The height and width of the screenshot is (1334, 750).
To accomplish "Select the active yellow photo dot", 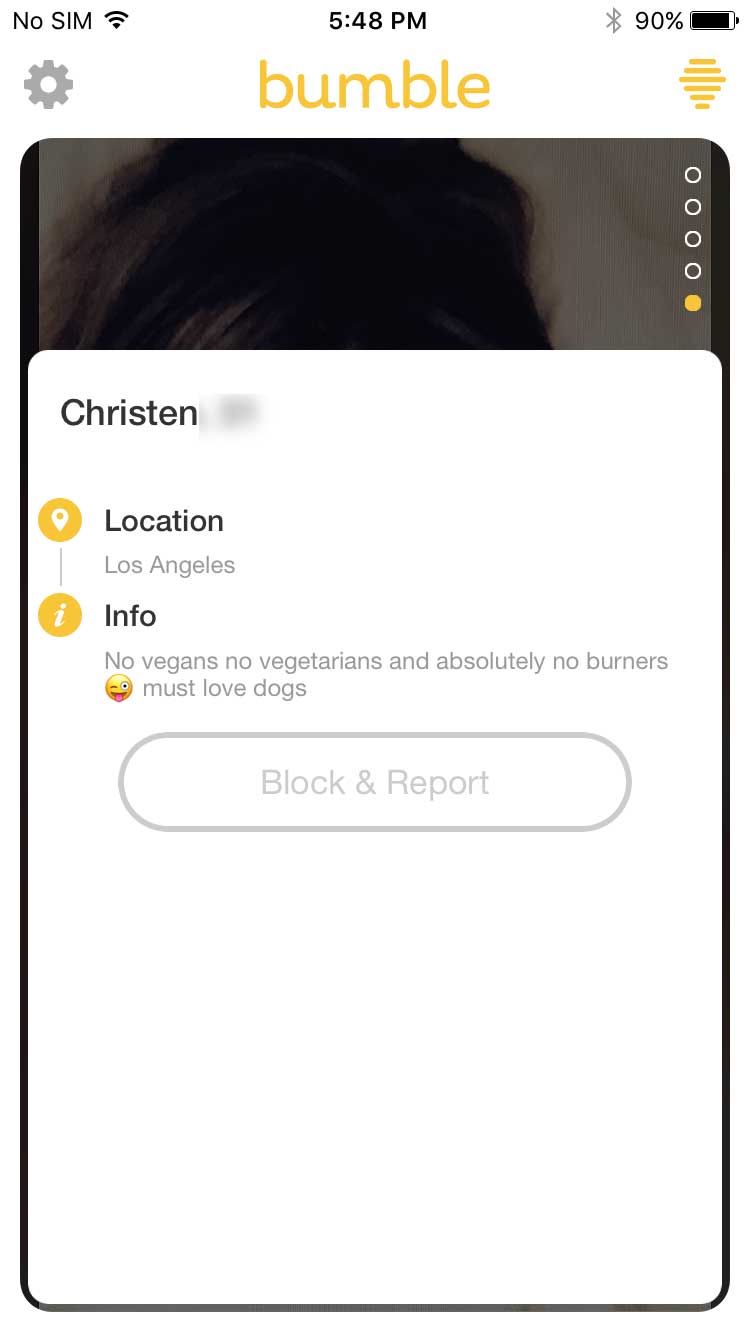I will click(x=693, y=302).
